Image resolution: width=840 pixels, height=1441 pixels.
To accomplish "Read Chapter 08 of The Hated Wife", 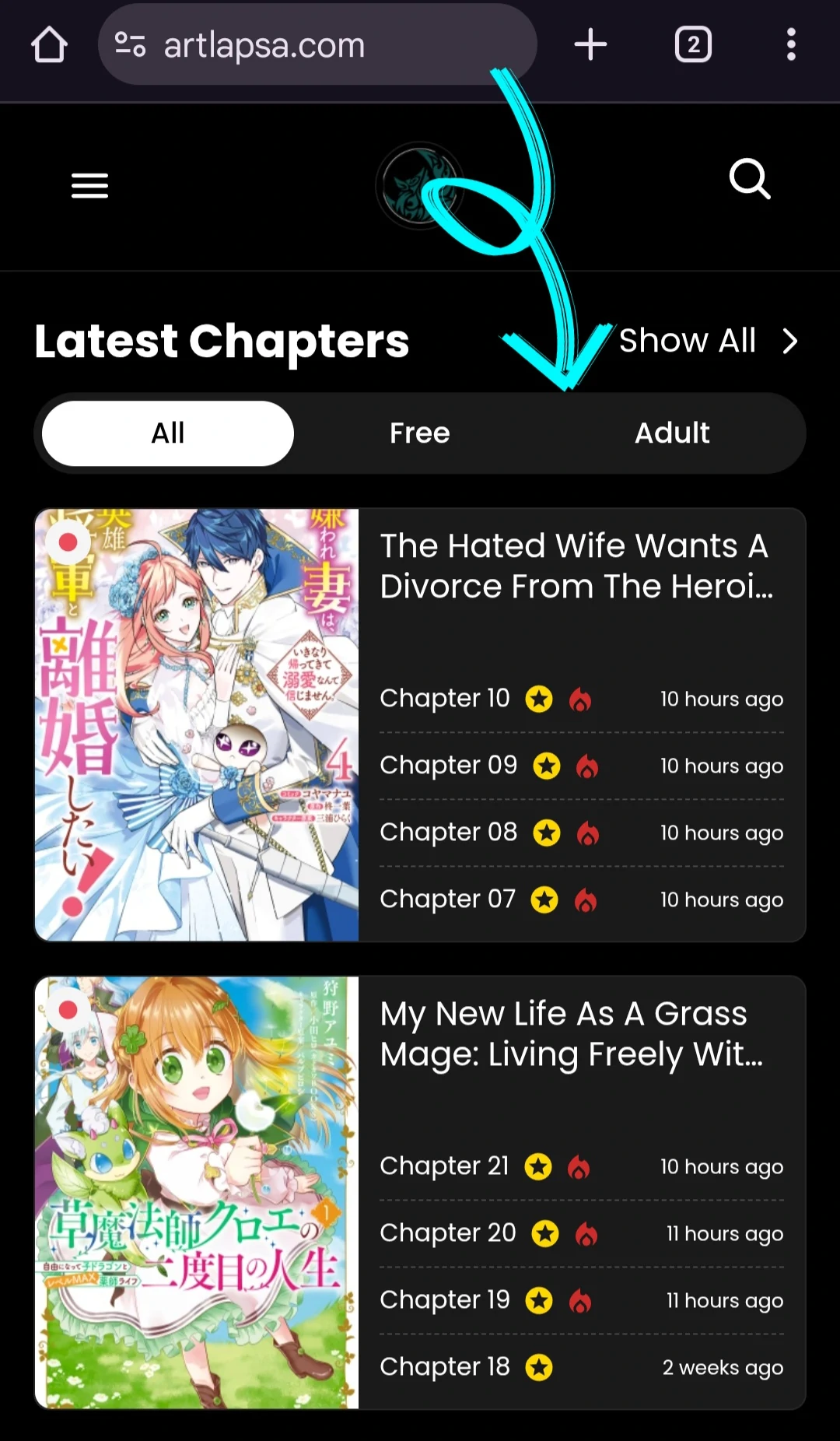I will (582, 833).
